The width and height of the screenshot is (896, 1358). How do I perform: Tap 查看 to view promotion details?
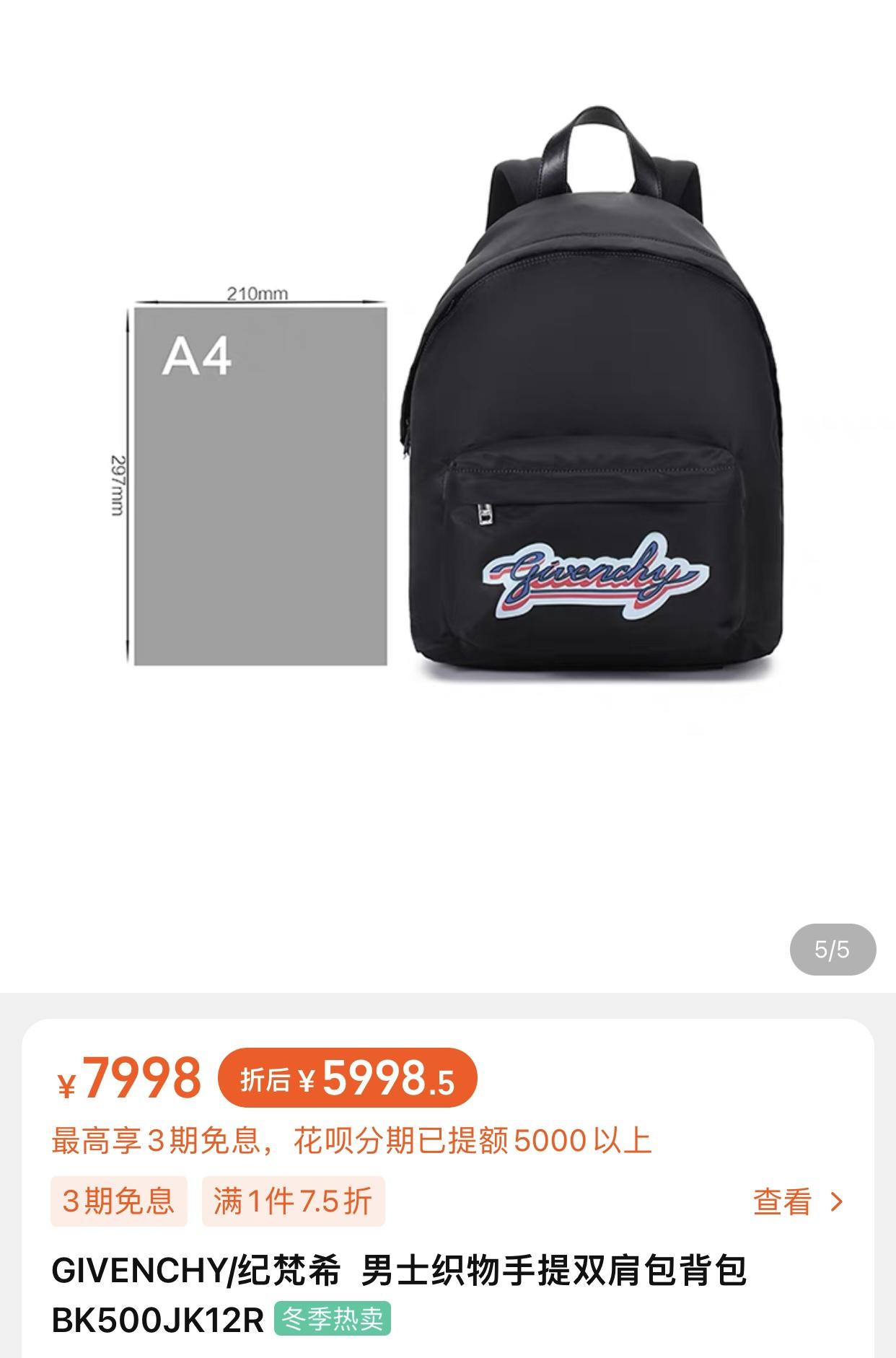pos(797,1201)
